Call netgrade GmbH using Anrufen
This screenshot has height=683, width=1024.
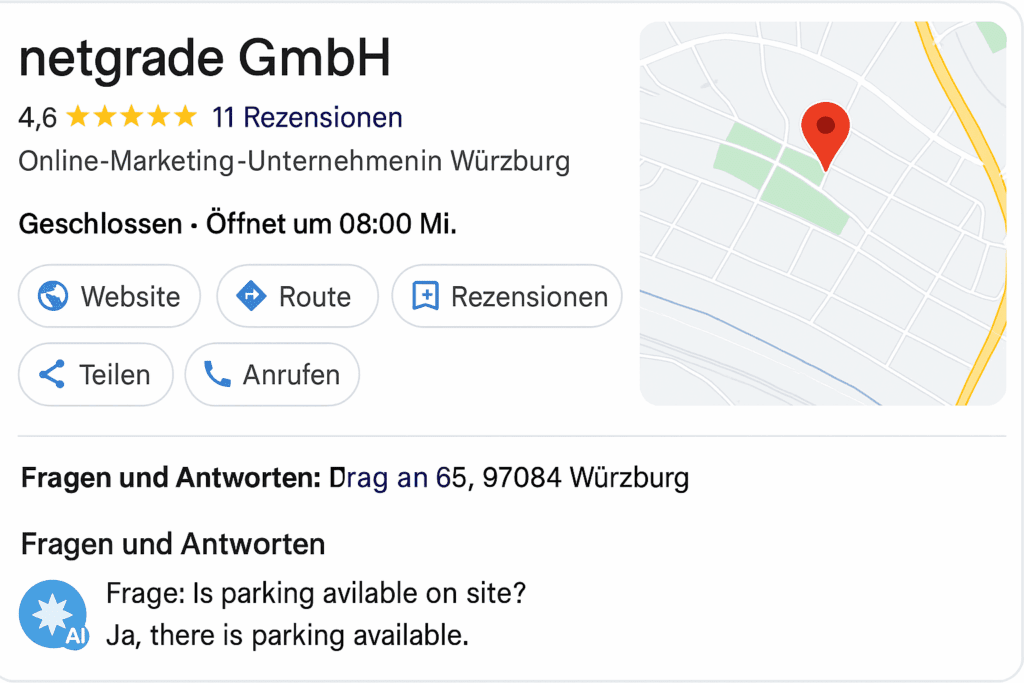[271, 375]
